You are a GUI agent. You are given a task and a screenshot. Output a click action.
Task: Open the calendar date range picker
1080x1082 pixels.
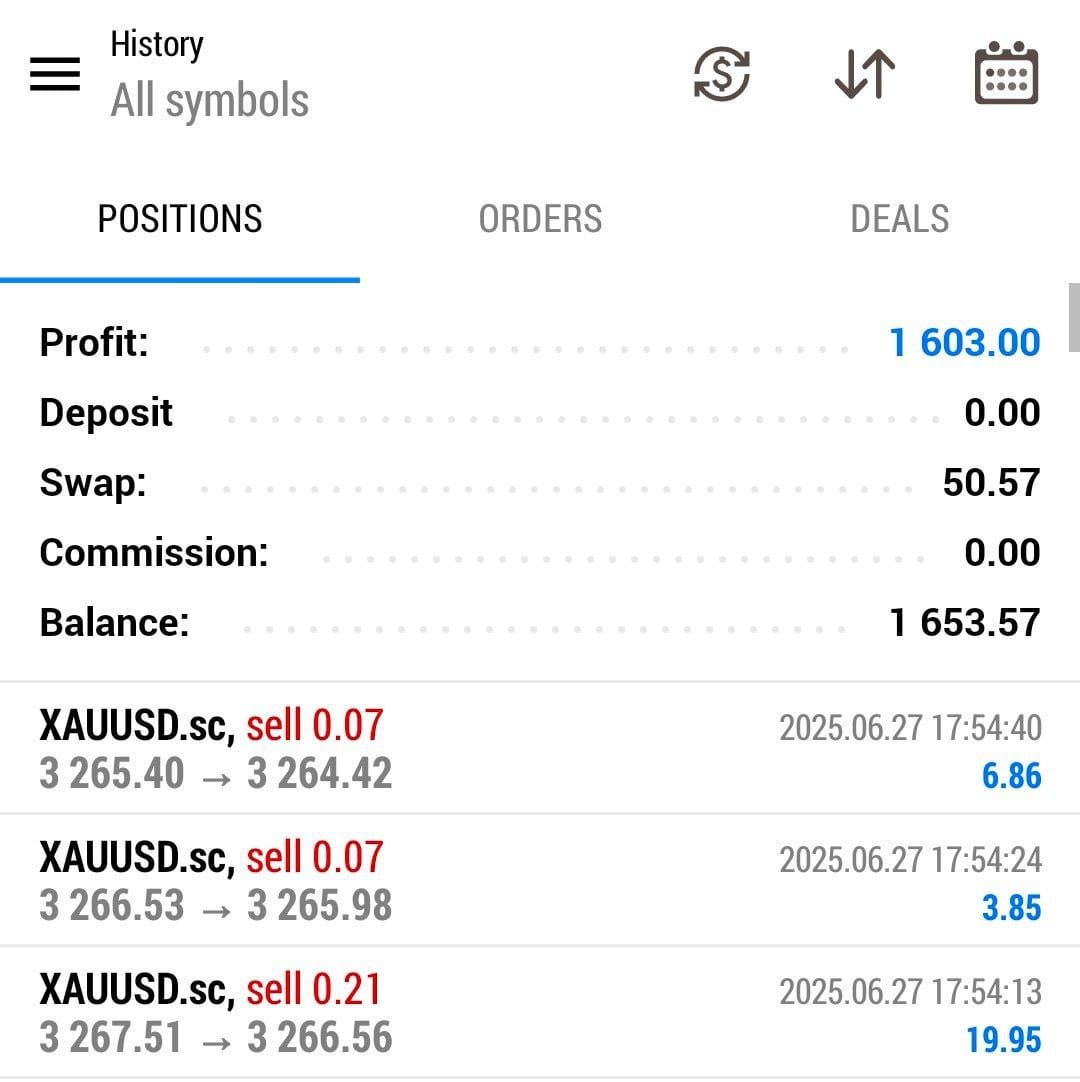pos(1006,74)
